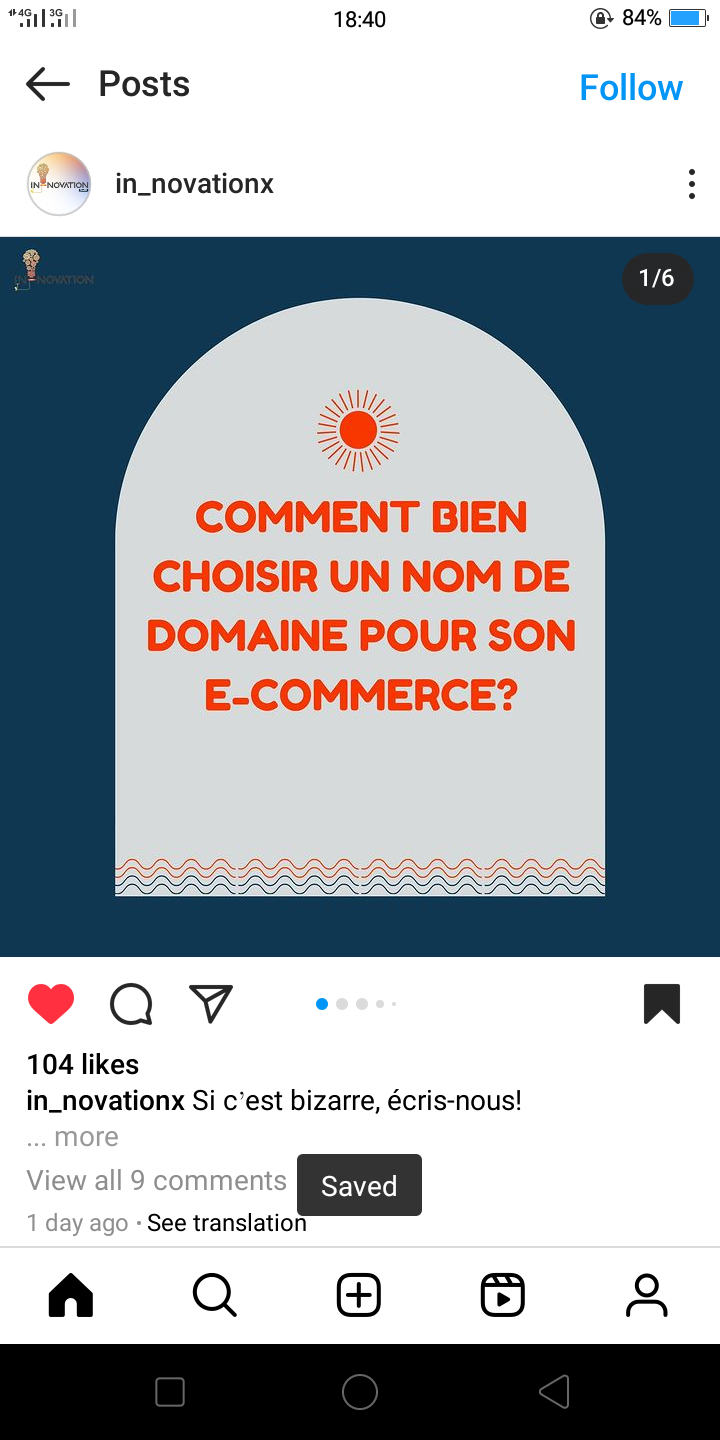This screenshot has height=1440, width=720.
Task: Open the system recent apps button
Action: tap(170, 1392)
